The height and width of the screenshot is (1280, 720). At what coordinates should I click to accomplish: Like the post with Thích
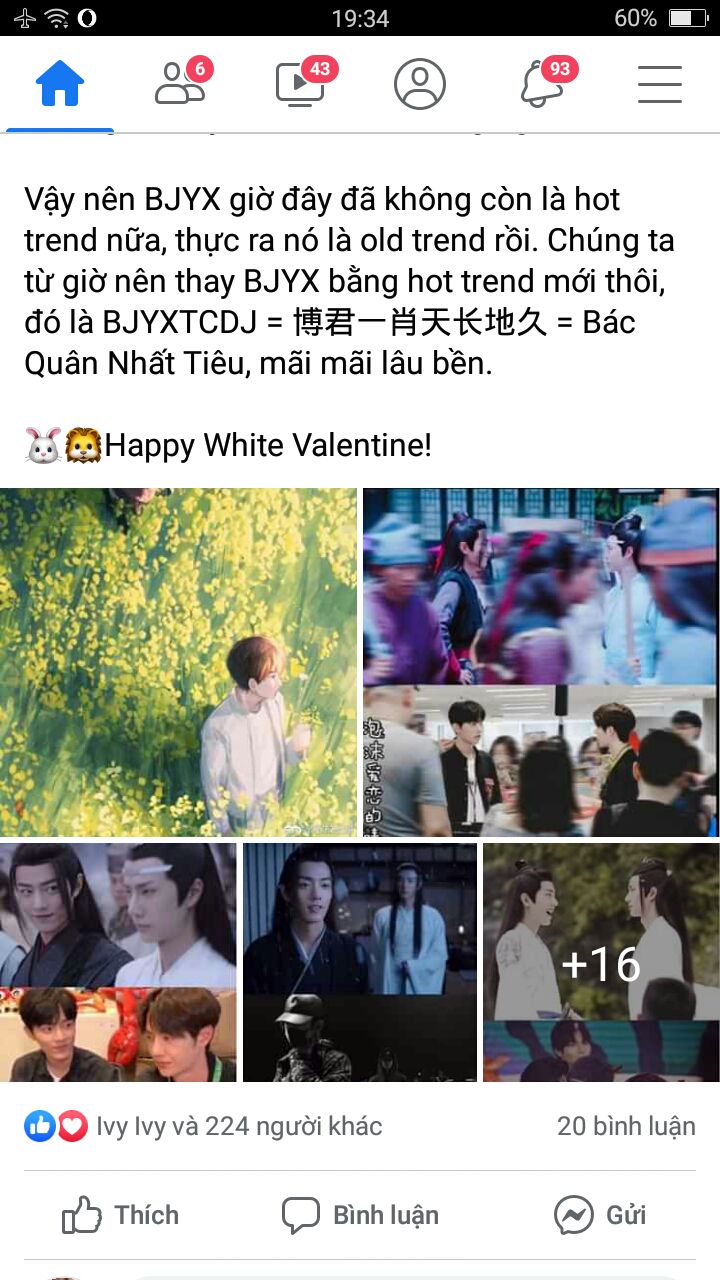point(120,1215)
